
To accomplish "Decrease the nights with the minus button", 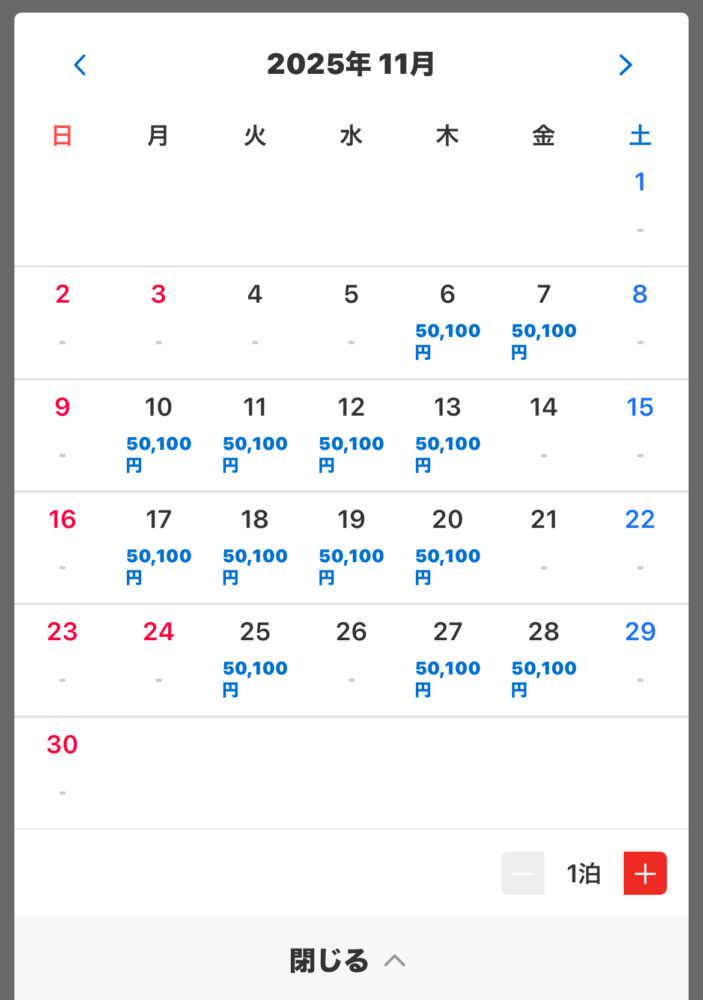I will point(522,873).
